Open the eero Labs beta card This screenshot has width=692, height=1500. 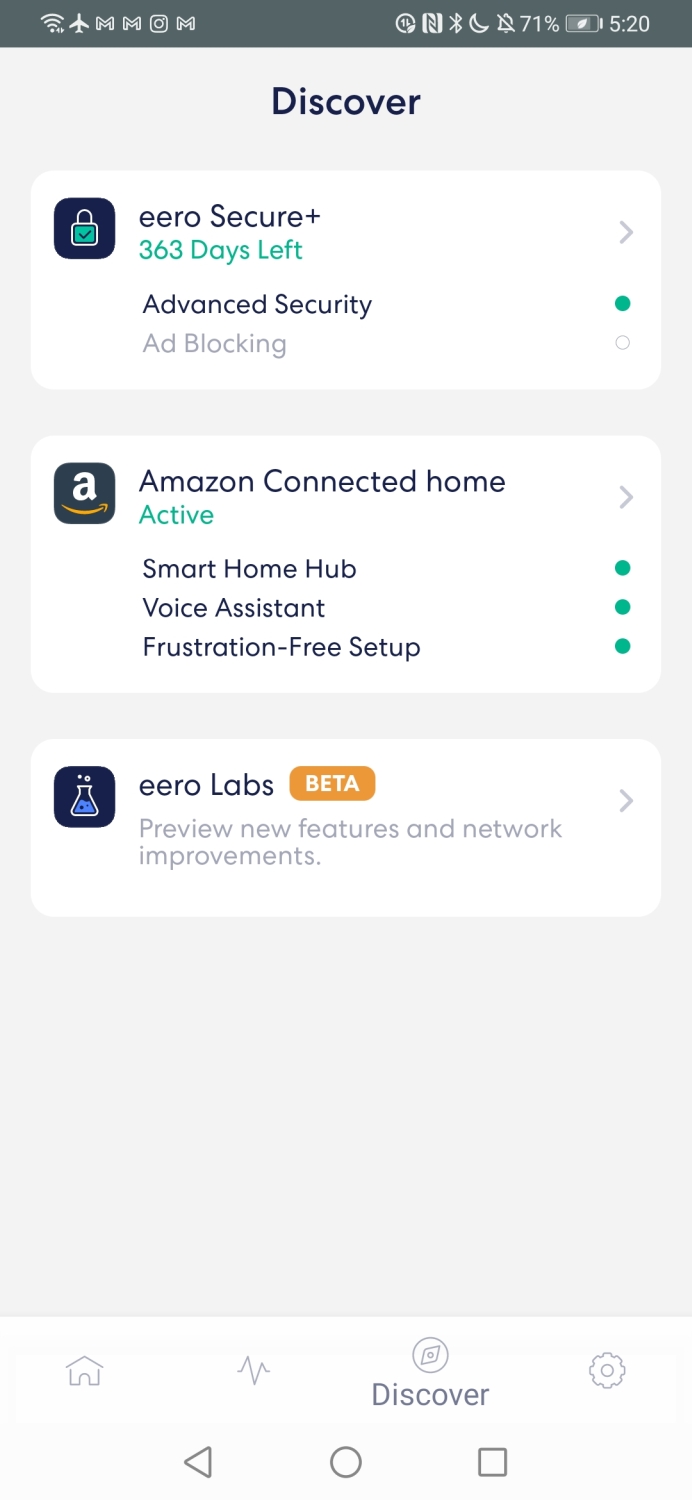click(346, 828)
